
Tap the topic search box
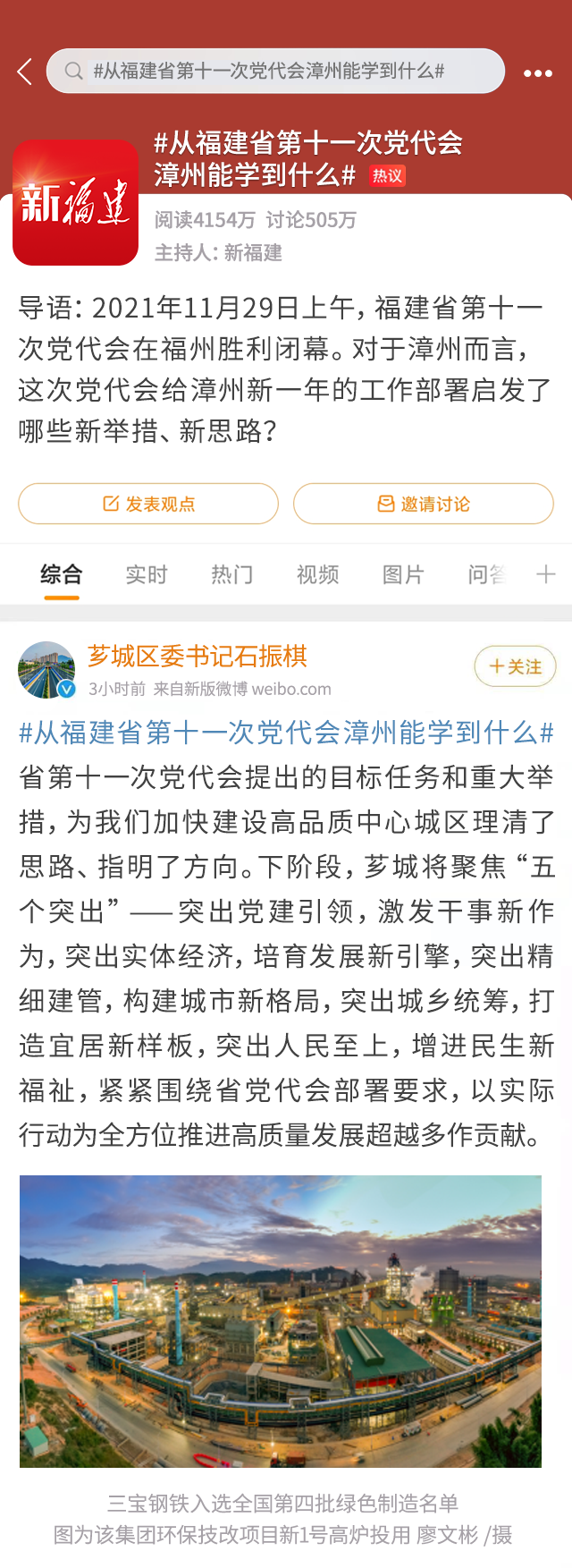click(x=275, y=72)
